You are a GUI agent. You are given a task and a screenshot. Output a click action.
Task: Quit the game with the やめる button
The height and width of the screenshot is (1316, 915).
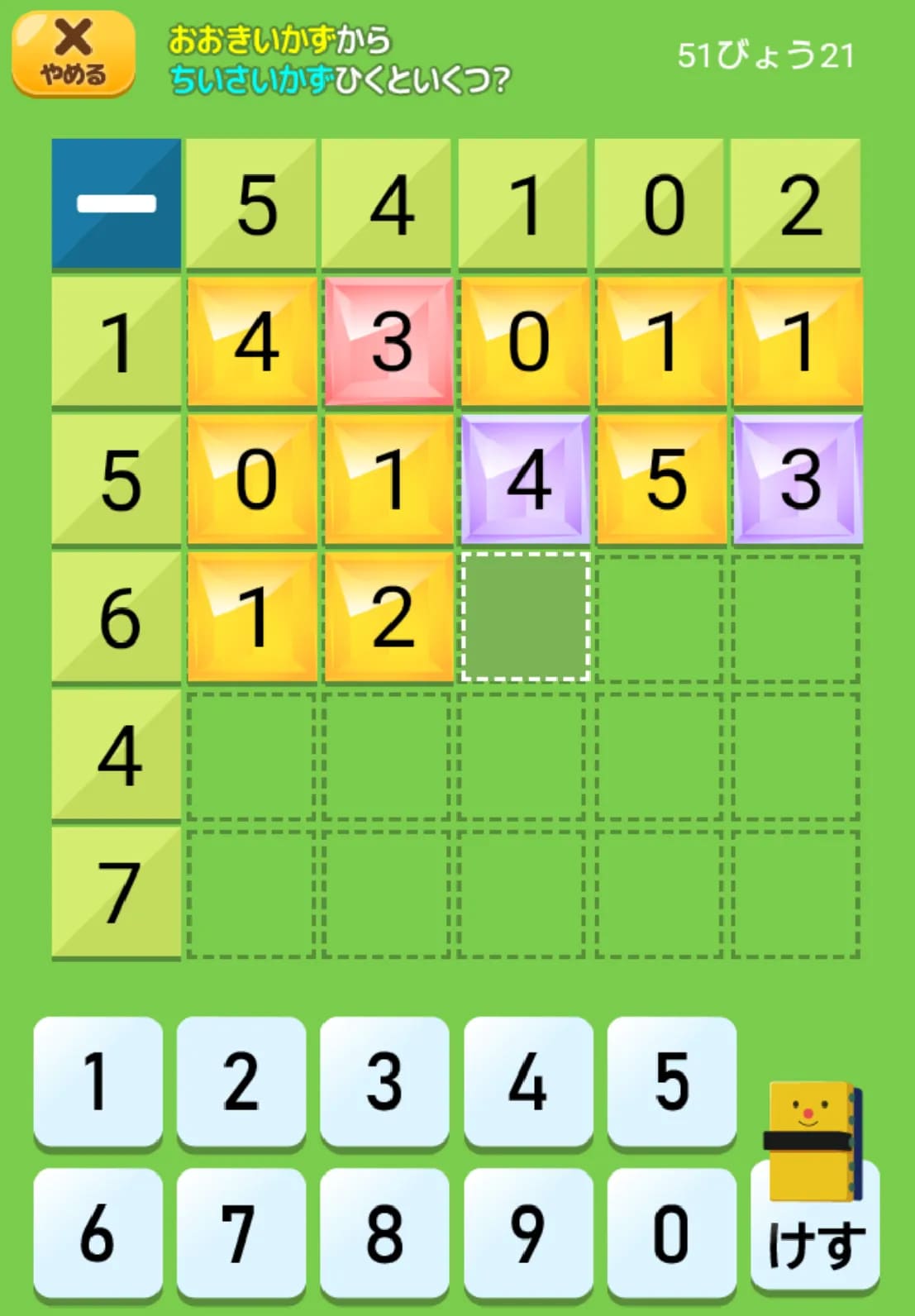[x=73, y=55]
